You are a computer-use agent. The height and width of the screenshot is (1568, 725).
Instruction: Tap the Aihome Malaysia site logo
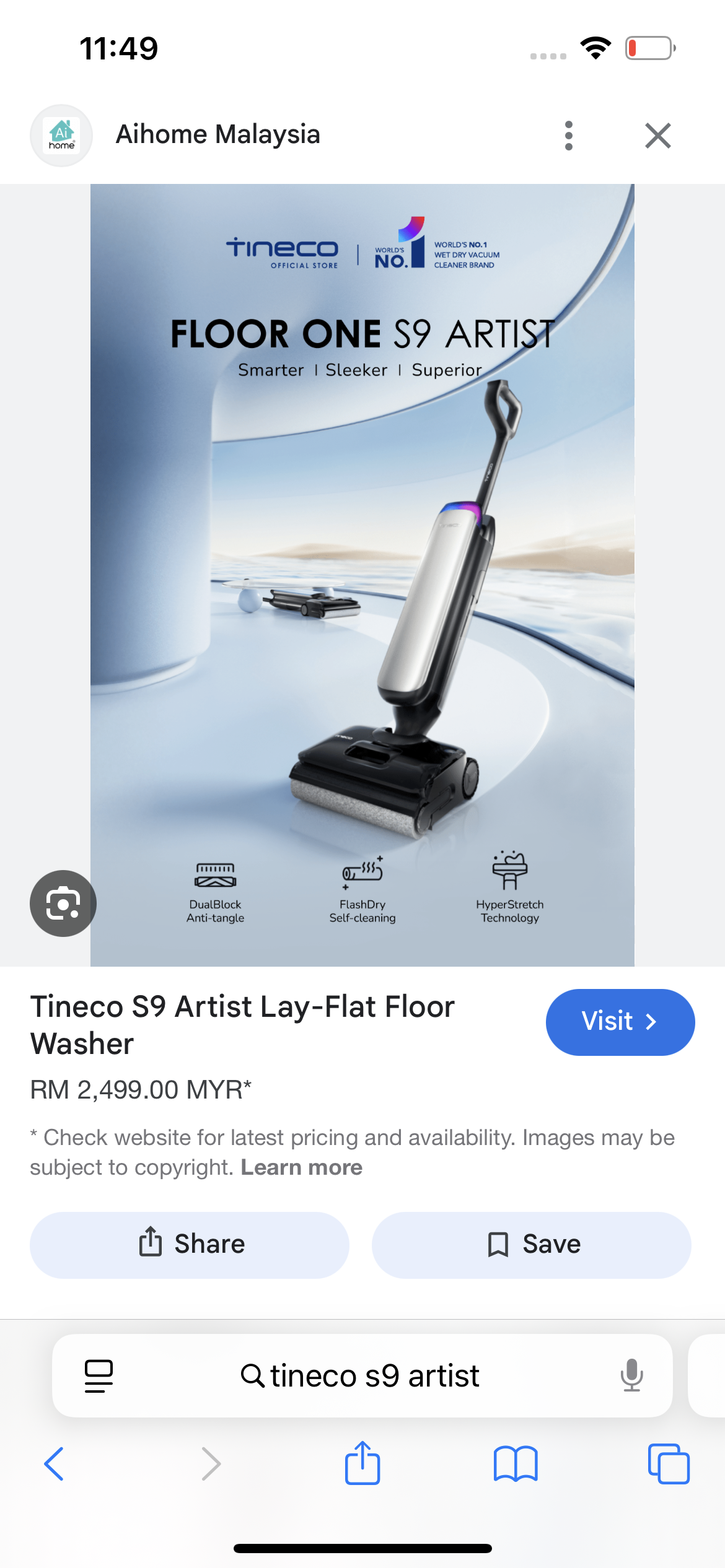point(61,134)
